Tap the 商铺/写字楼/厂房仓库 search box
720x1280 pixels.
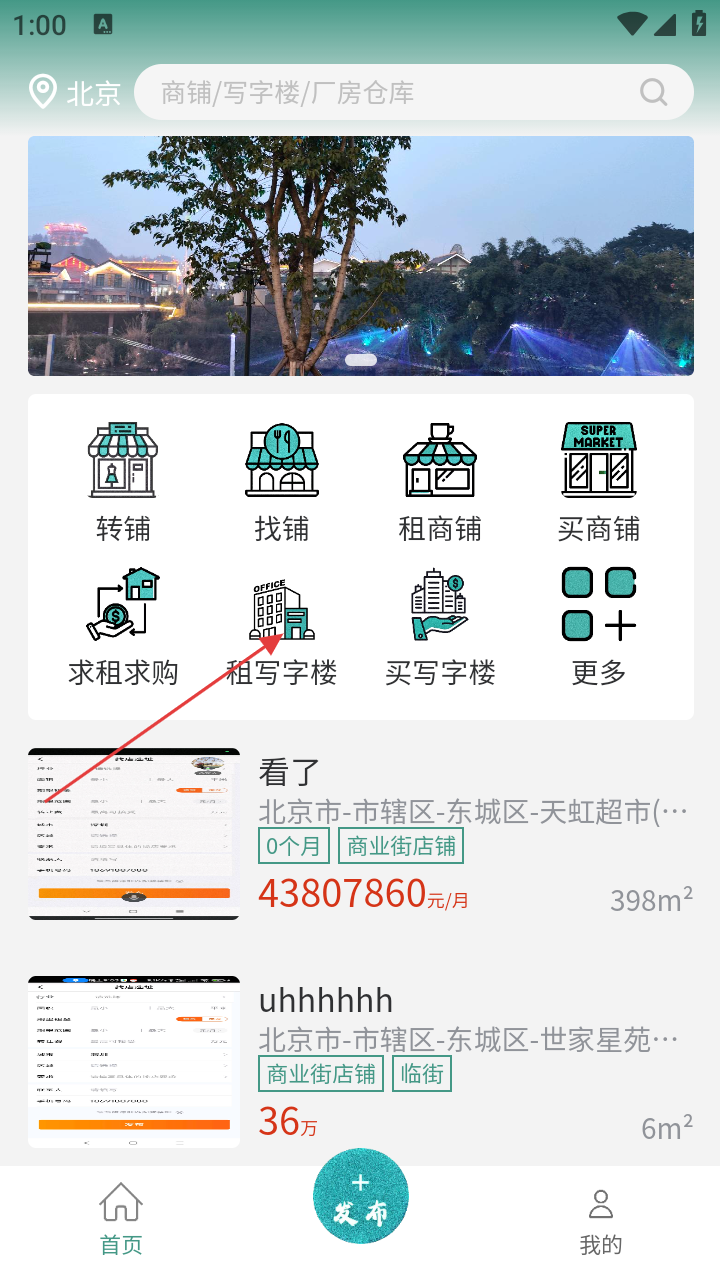(390, 93)
